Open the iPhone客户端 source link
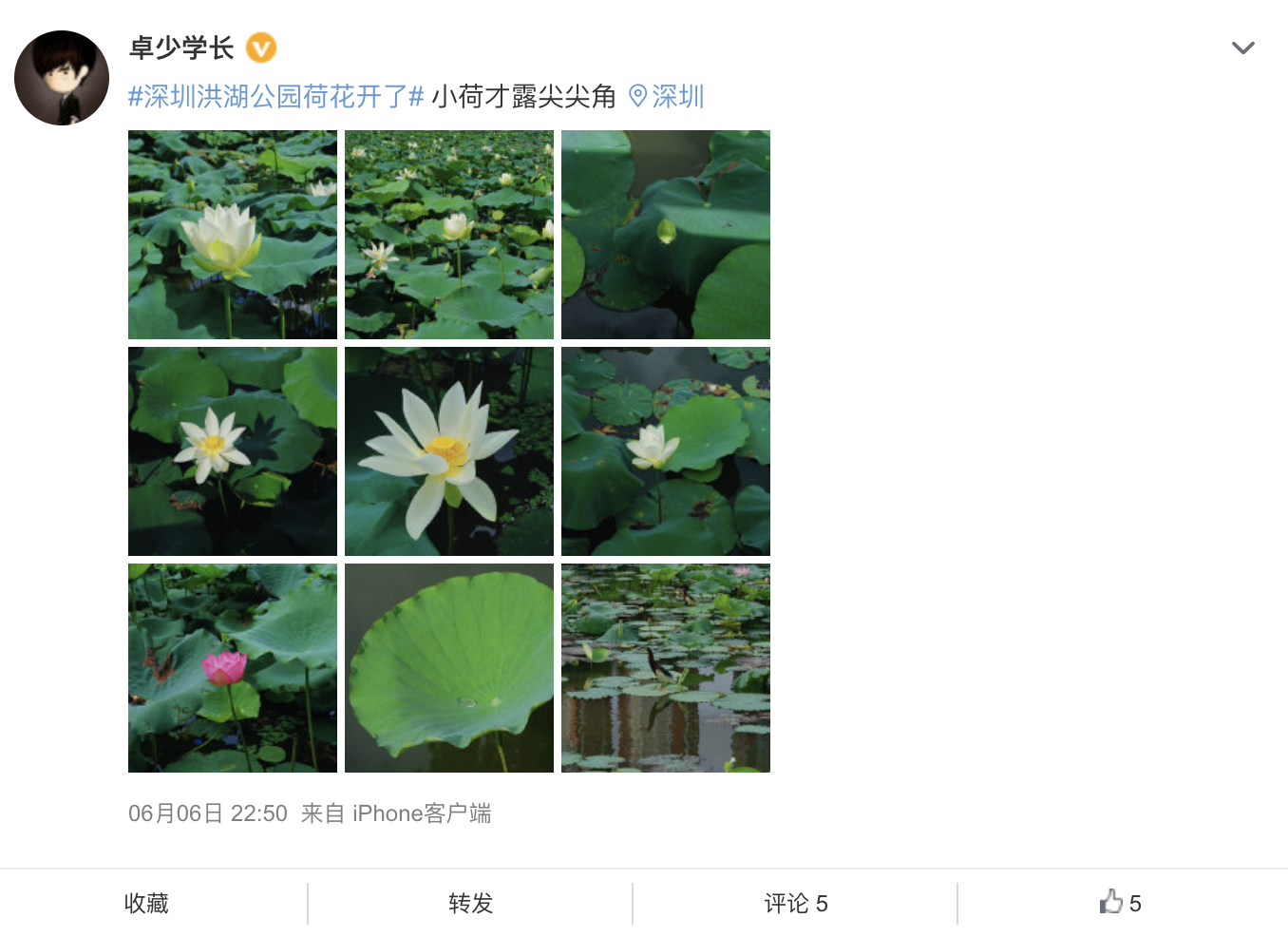 click(421, 813)
